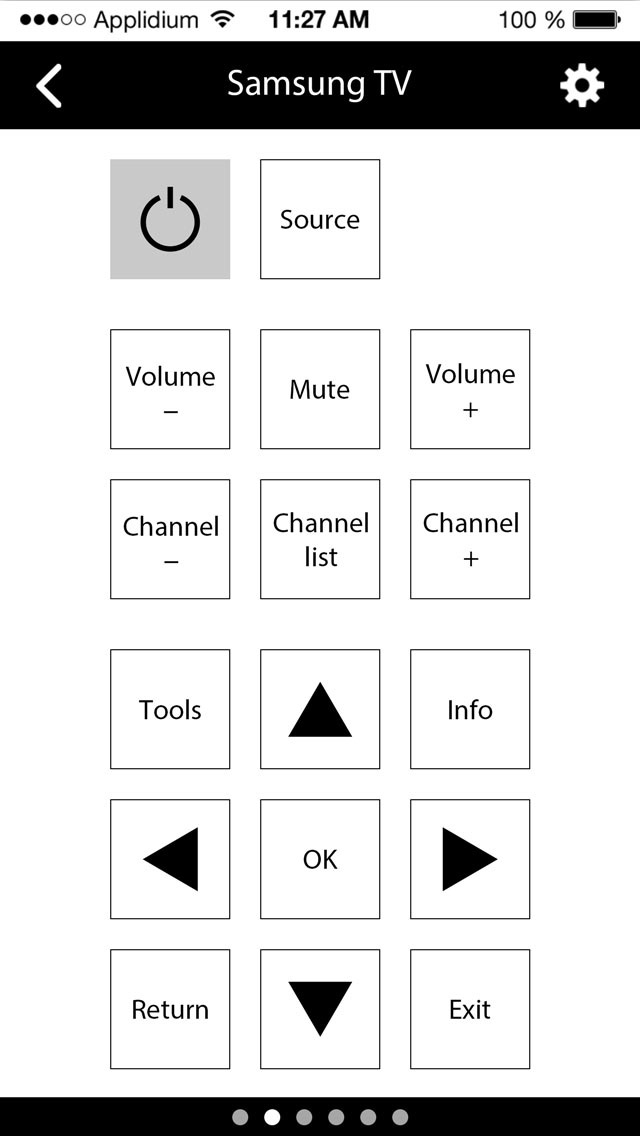This screenshot has width=640, height=1136.
Task: Tap the up arrow key
Action: 320,709
